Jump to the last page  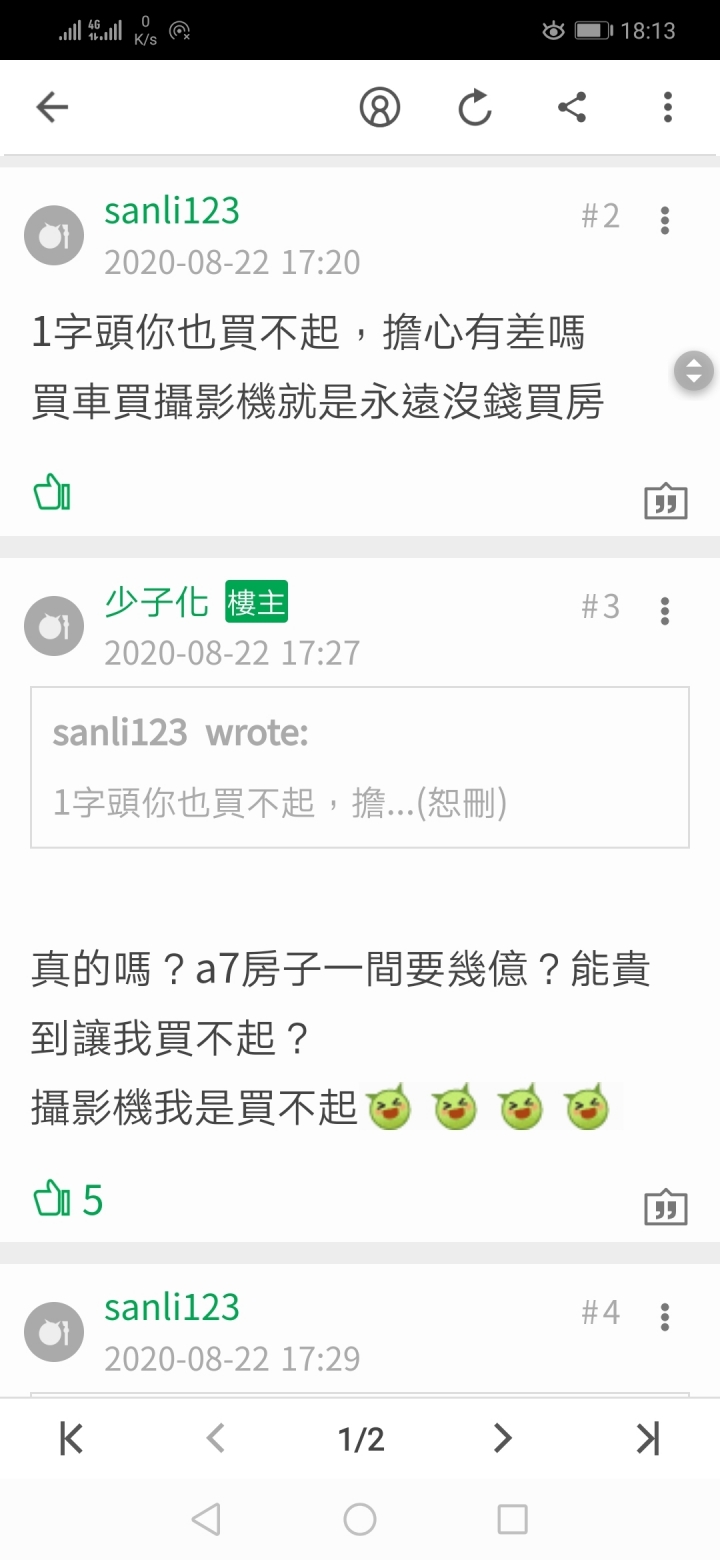point(648,1439)
